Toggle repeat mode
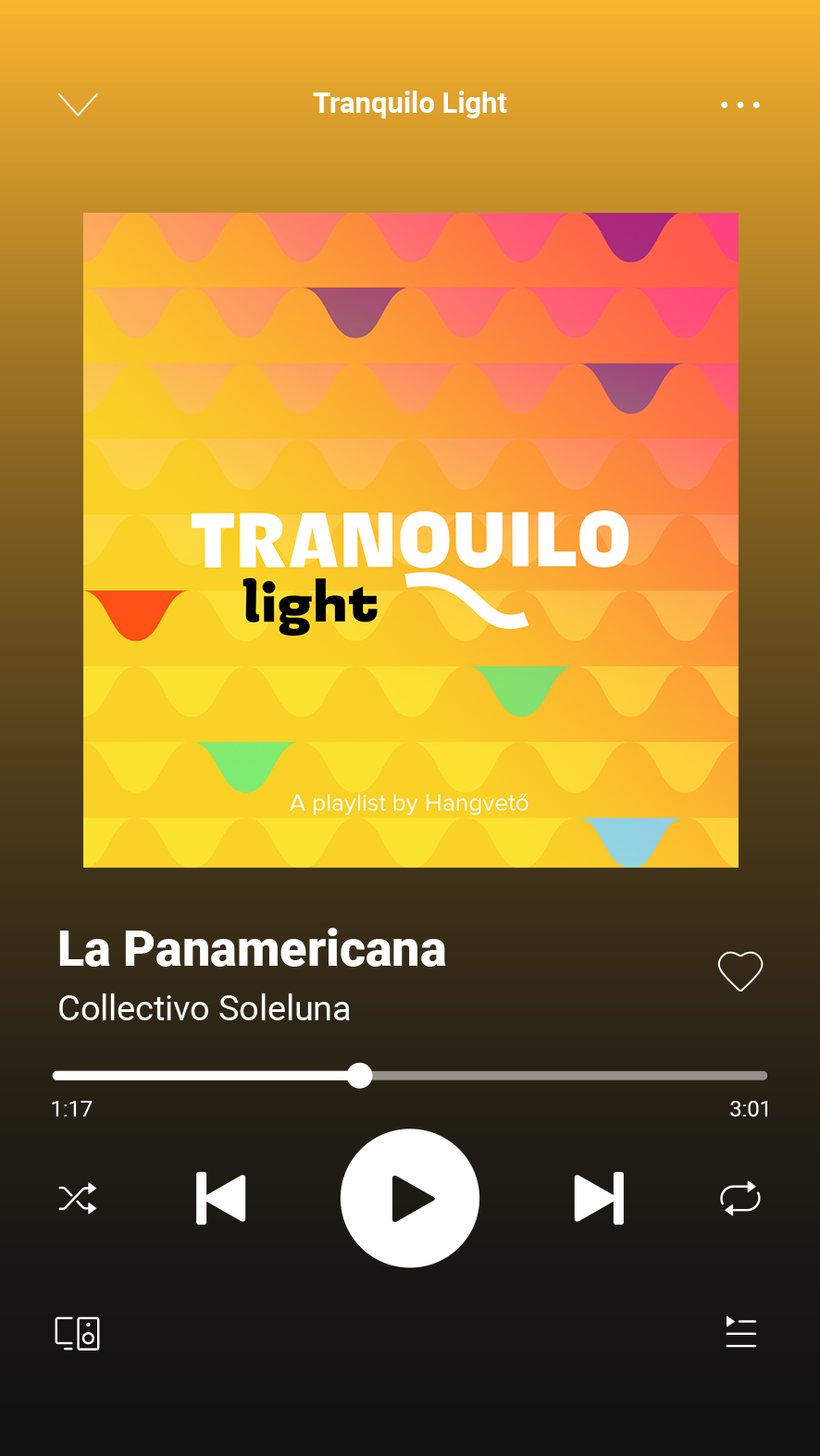The image size is (820, 1456). (x=740, y=1199)
